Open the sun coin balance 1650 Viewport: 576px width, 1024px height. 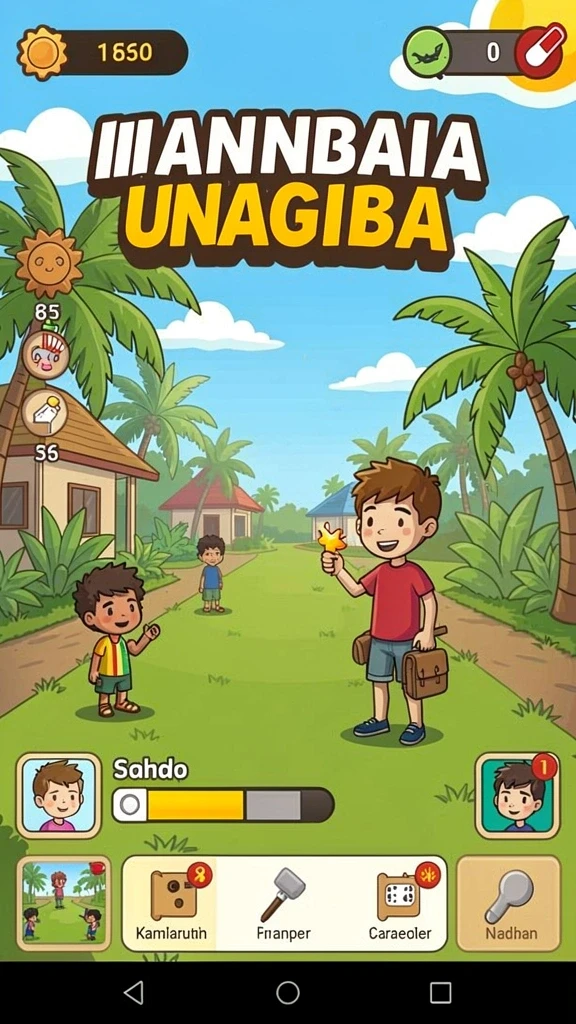click(103, 52)
